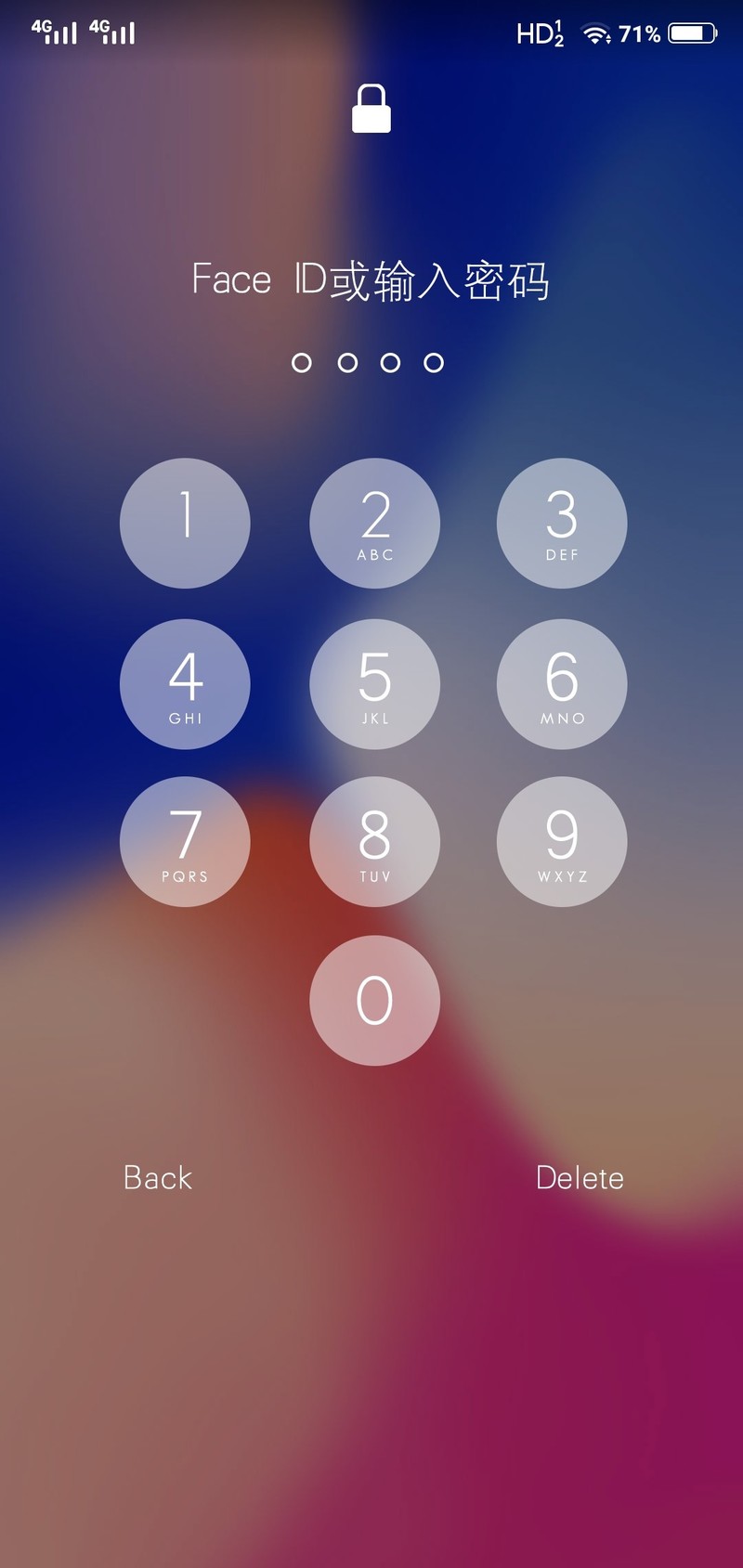Delete the last entered digit

pyautogui.click(x=580, y=1177)
